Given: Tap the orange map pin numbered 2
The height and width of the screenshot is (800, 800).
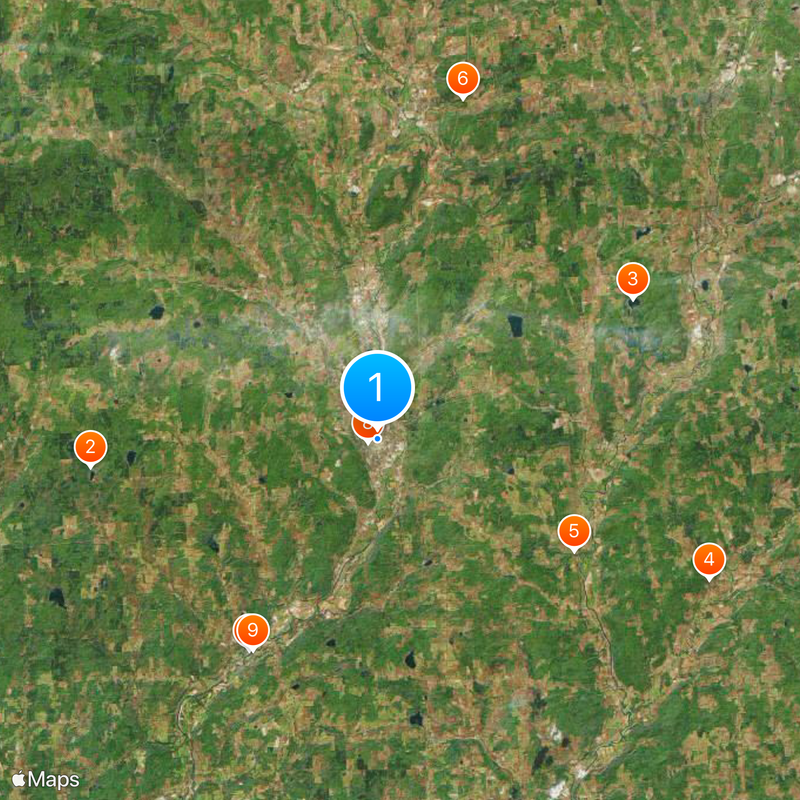Looking at the screenshot, I should pyautogui.click(x=90, y=447).
